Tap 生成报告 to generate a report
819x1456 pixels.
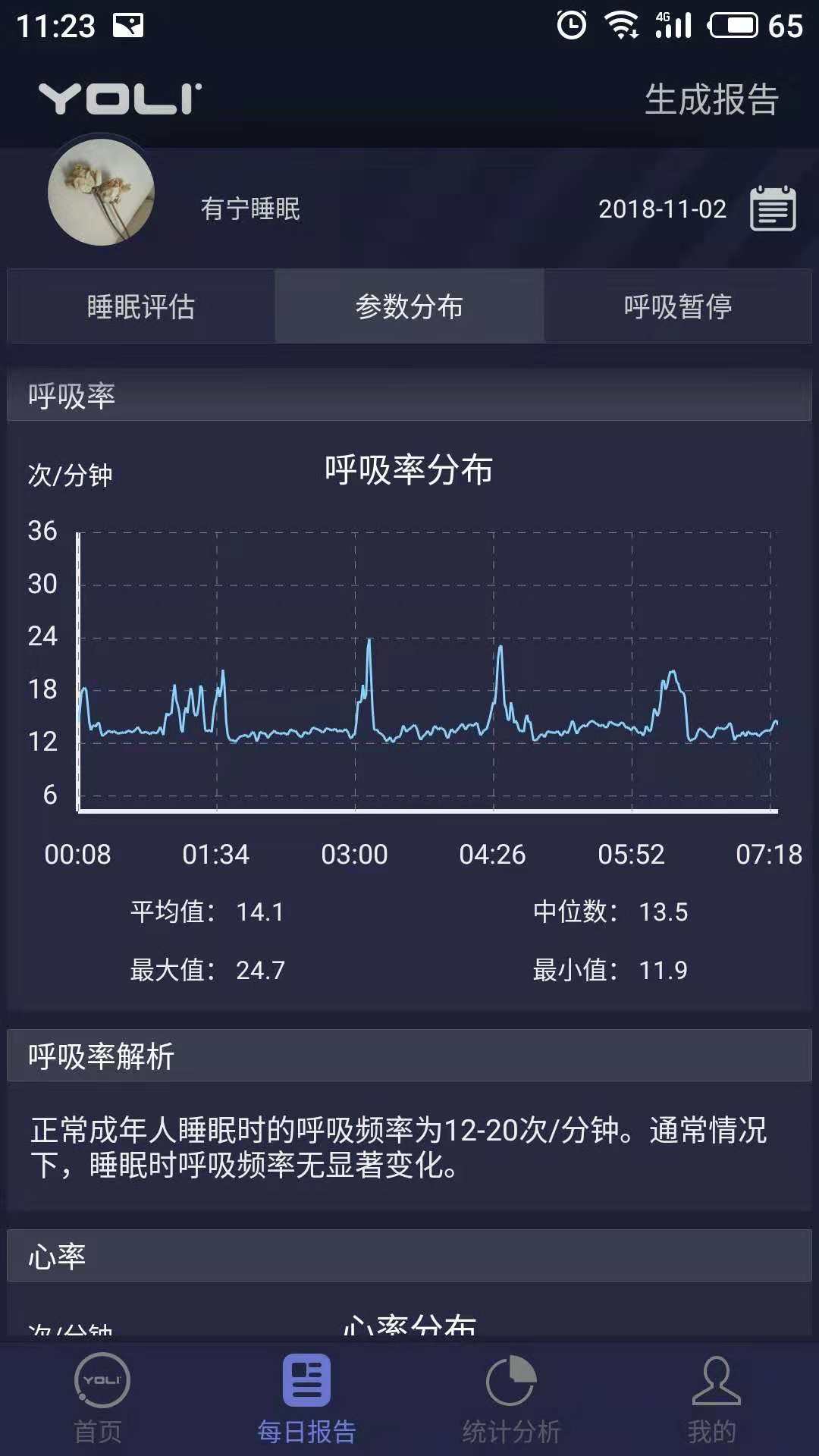coord(711,99)
